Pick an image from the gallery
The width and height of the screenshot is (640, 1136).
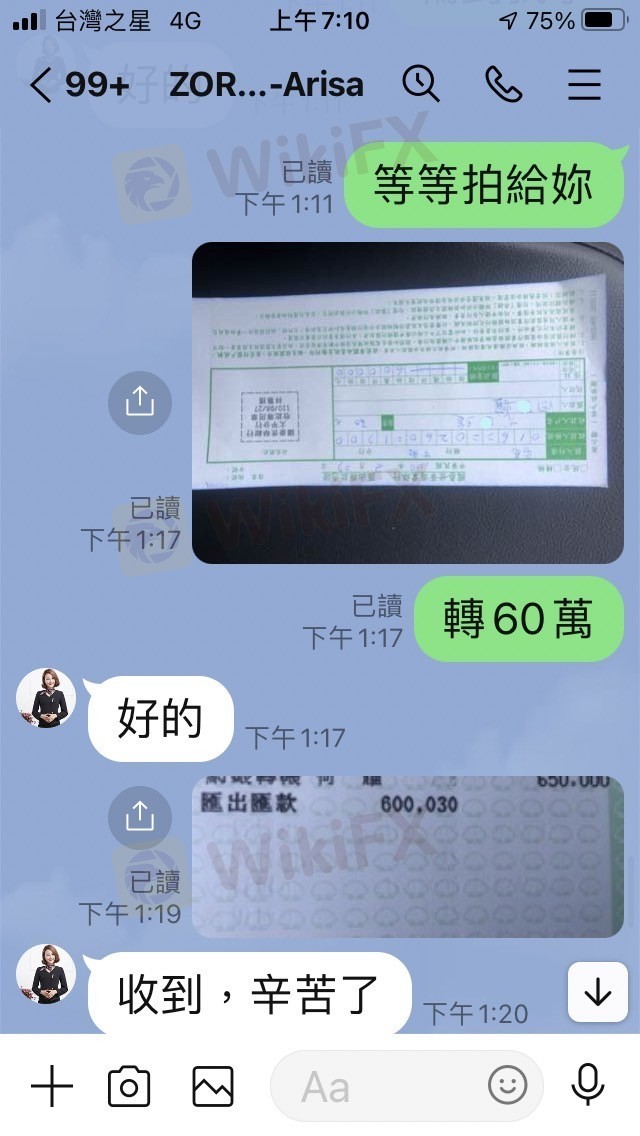coord(213,1087)
